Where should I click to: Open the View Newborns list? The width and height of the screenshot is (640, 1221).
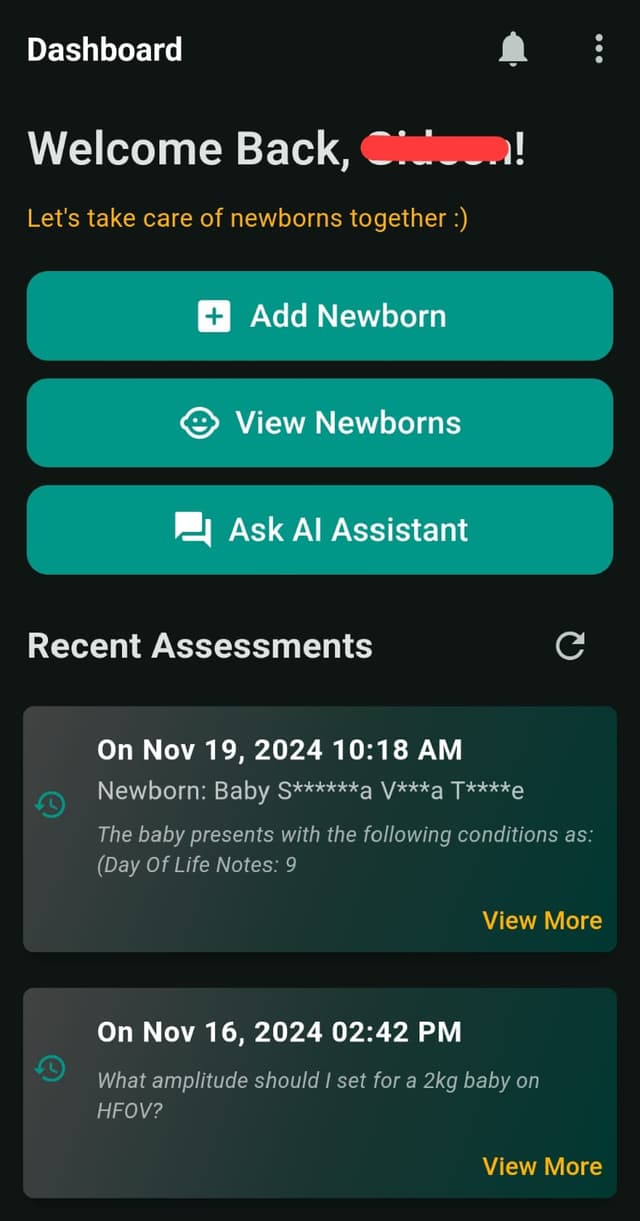click(x=319, y=423)
